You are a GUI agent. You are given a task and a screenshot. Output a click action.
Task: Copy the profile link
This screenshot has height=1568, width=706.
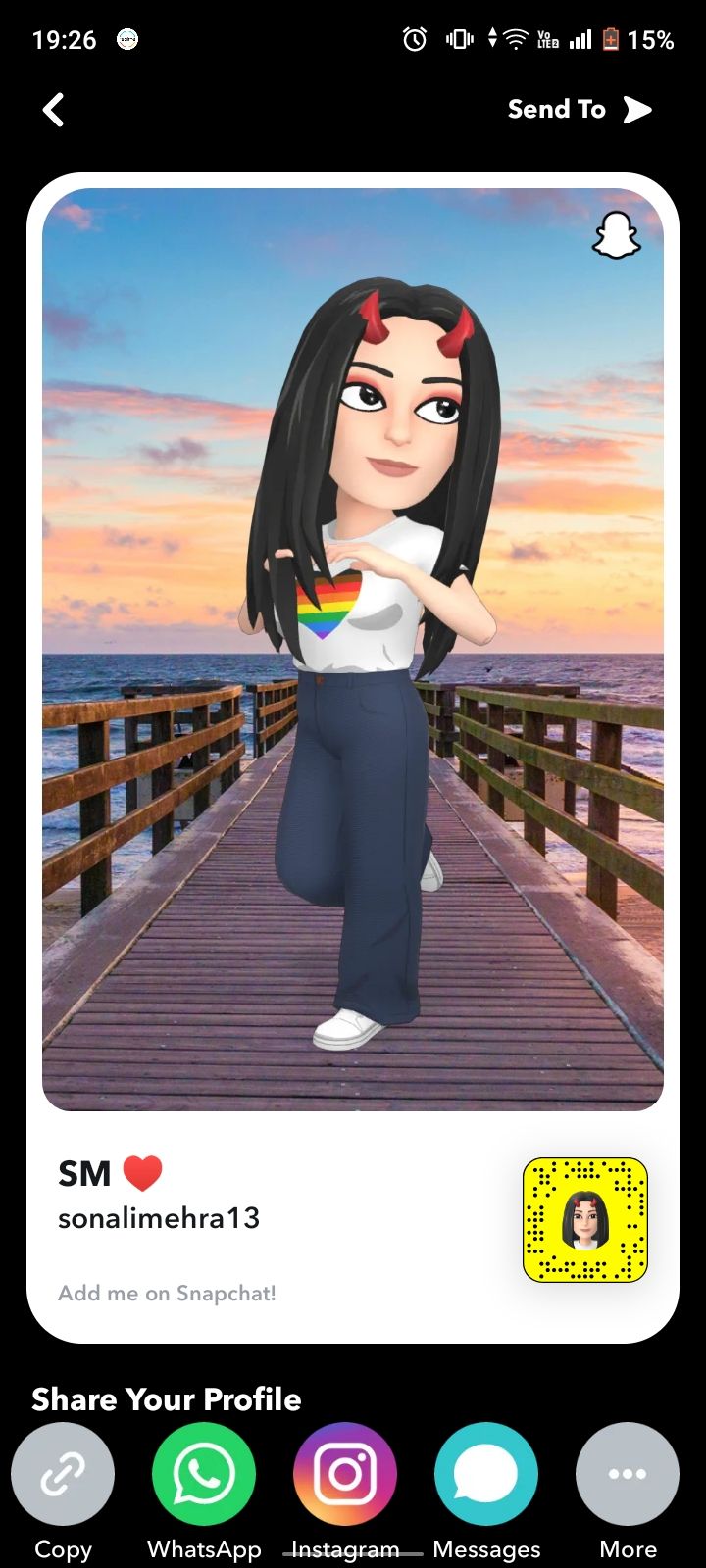[x=63, y=1474]
